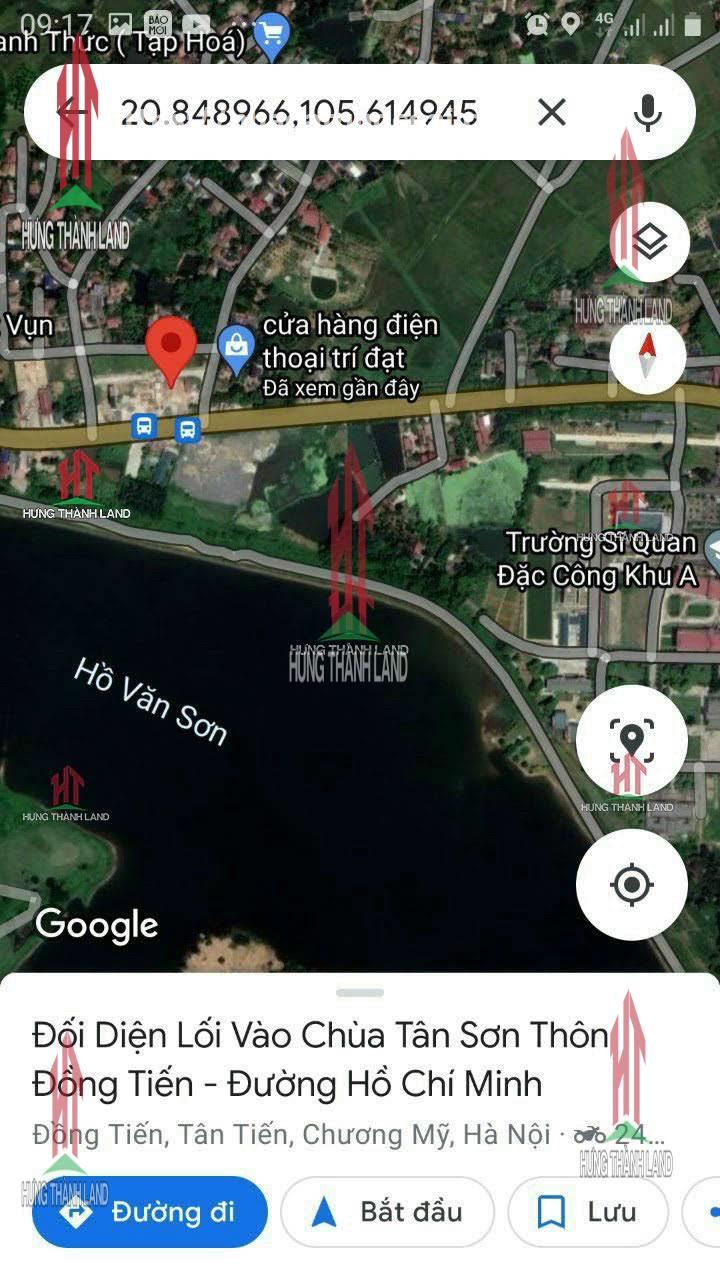
Task: Edit the coordinates in the search field
Action: (x=298, y=112)
